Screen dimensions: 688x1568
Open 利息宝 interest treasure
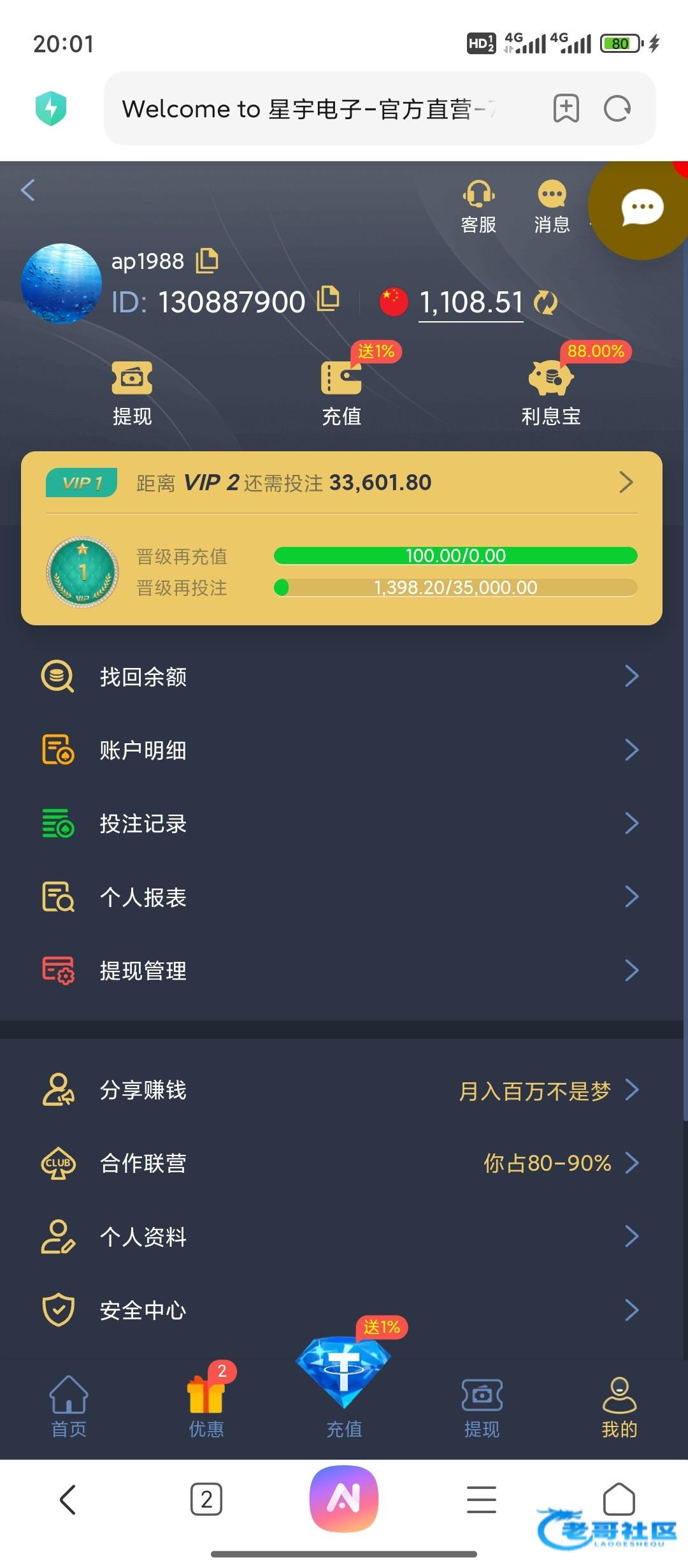pos(551,392)
